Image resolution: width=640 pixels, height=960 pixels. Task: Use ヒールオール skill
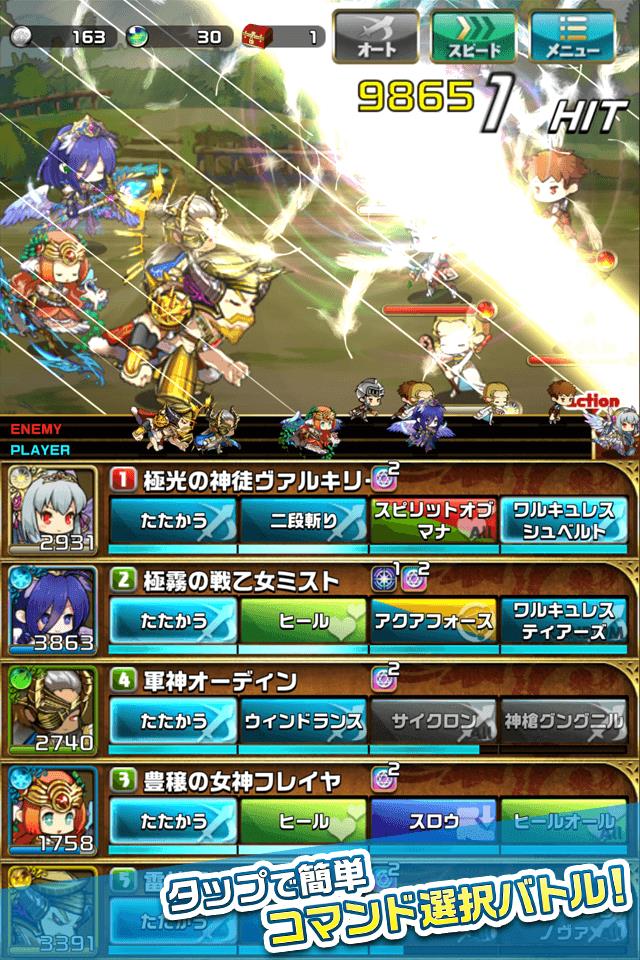pyautogui.click(x=564, y=822)
